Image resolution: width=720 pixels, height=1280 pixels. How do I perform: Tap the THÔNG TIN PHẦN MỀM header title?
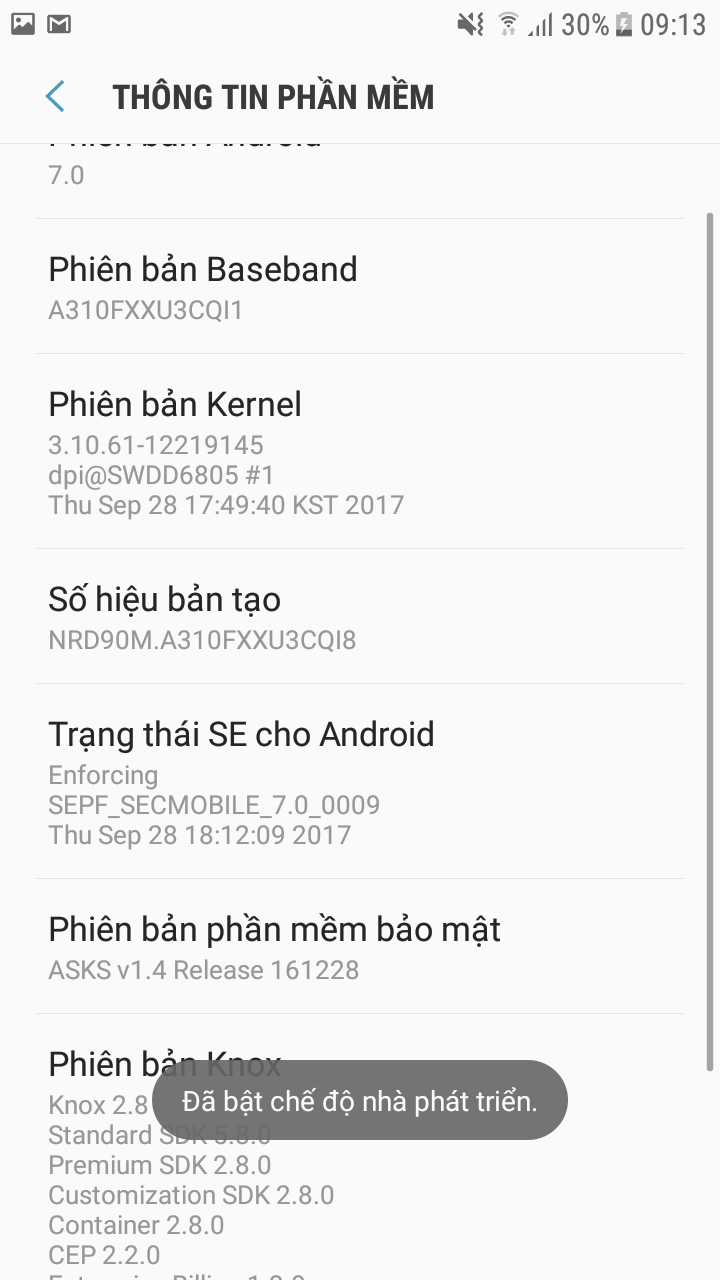[x=275, y=96]
